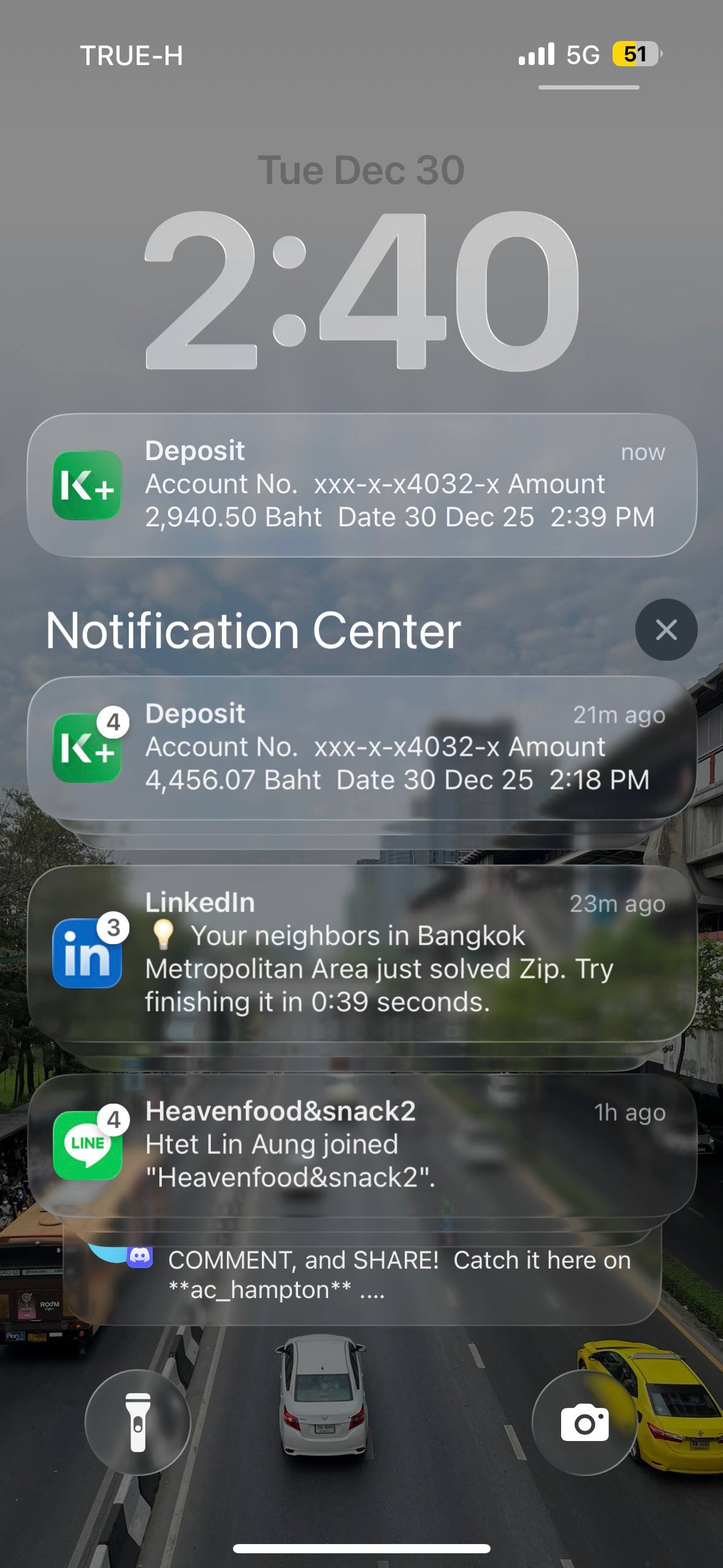Tap the lock screen clock showing 2:40
This screenshot has width=723, height=1568.
[x=362, y=288]
